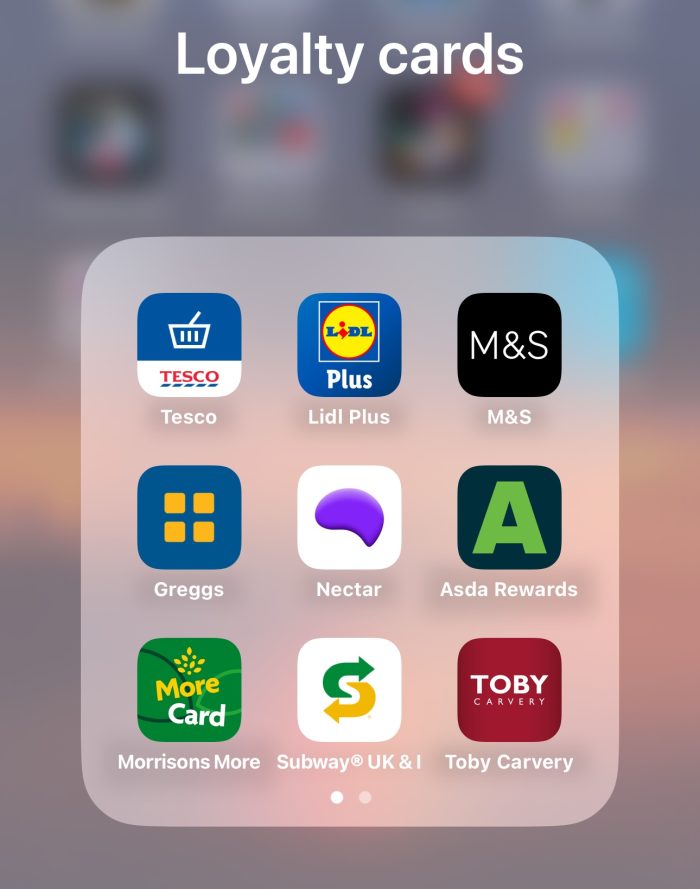Open the M&S app
Screen dimensions: 700x889
509,345
